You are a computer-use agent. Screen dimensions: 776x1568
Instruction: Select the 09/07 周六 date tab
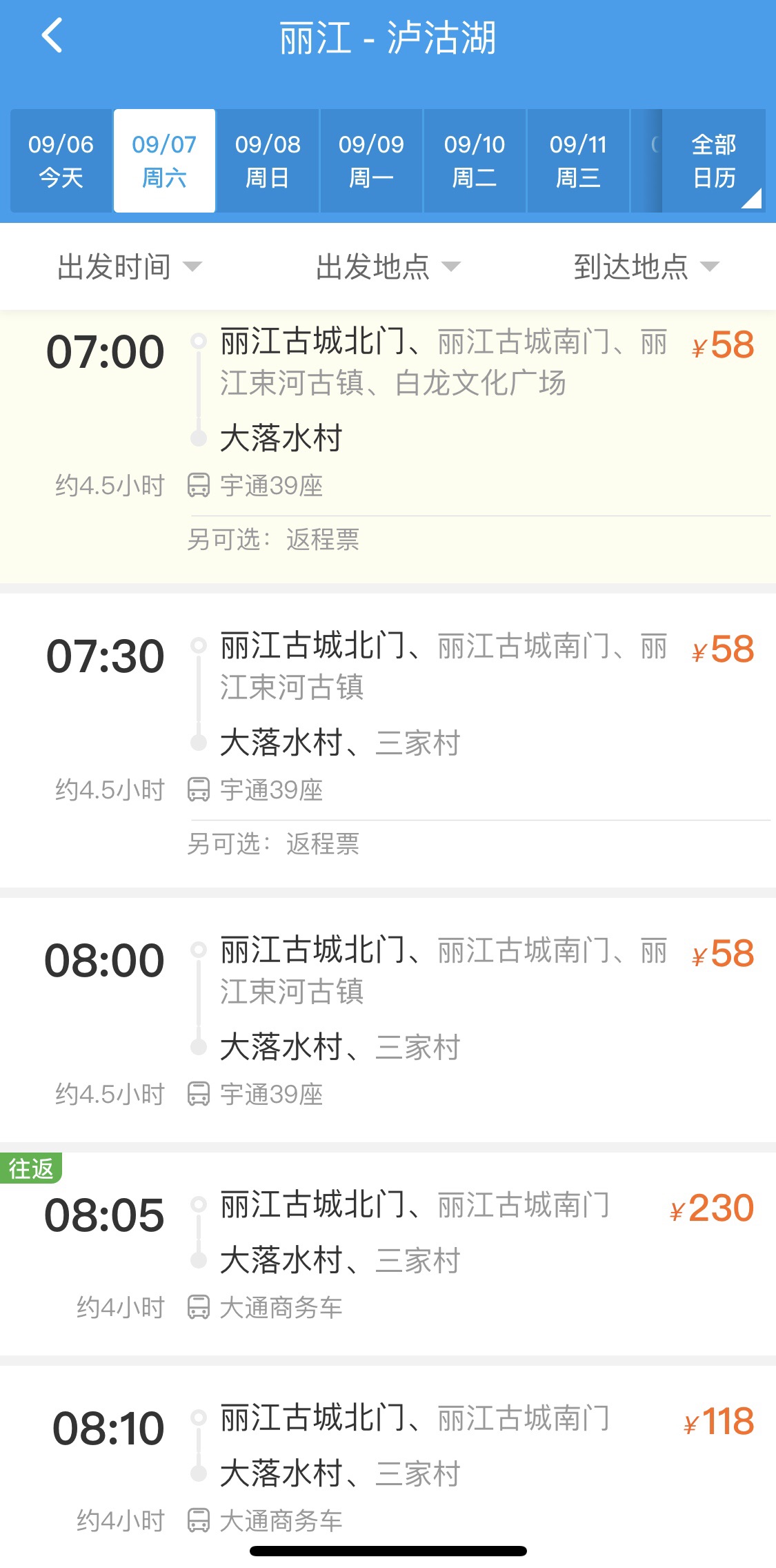click(164, 161)
